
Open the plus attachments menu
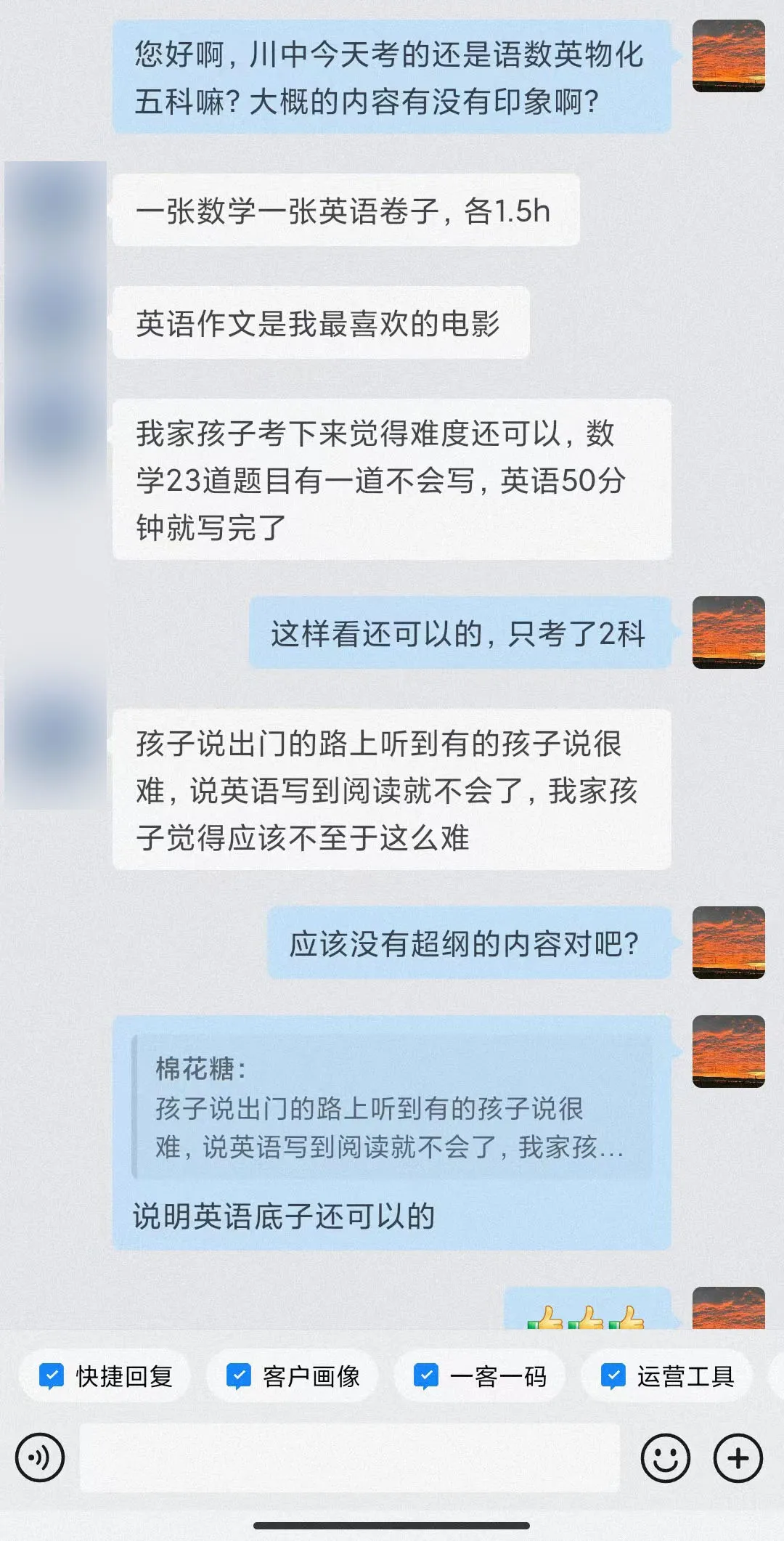coord(738,1457)
